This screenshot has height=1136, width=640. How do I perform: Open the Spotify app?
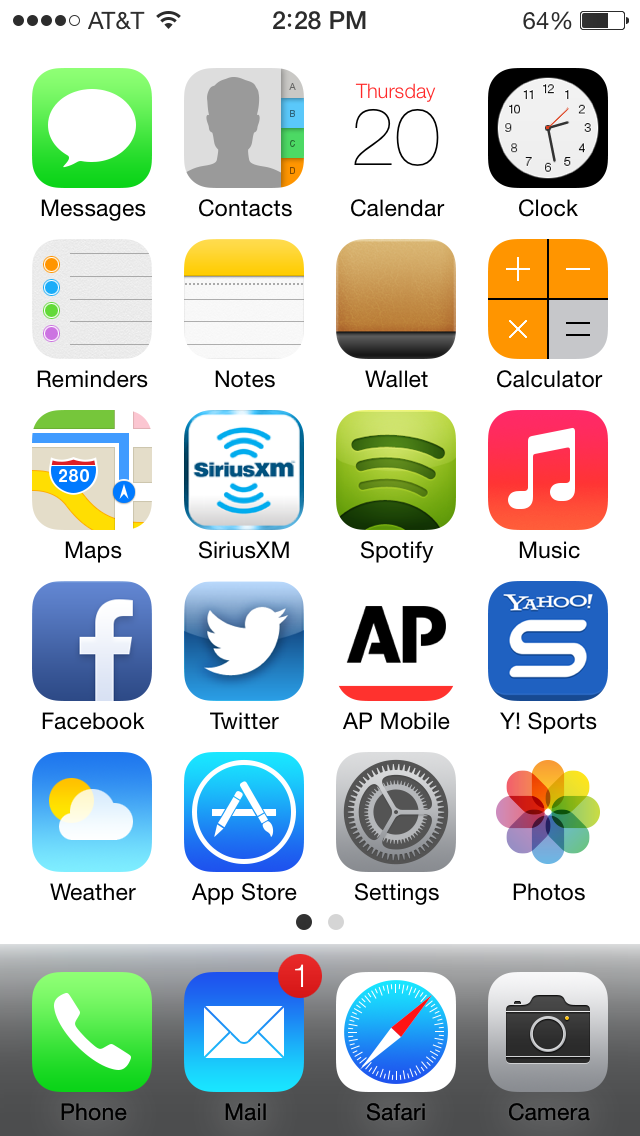pyautogui.click(x=396, y=470)
